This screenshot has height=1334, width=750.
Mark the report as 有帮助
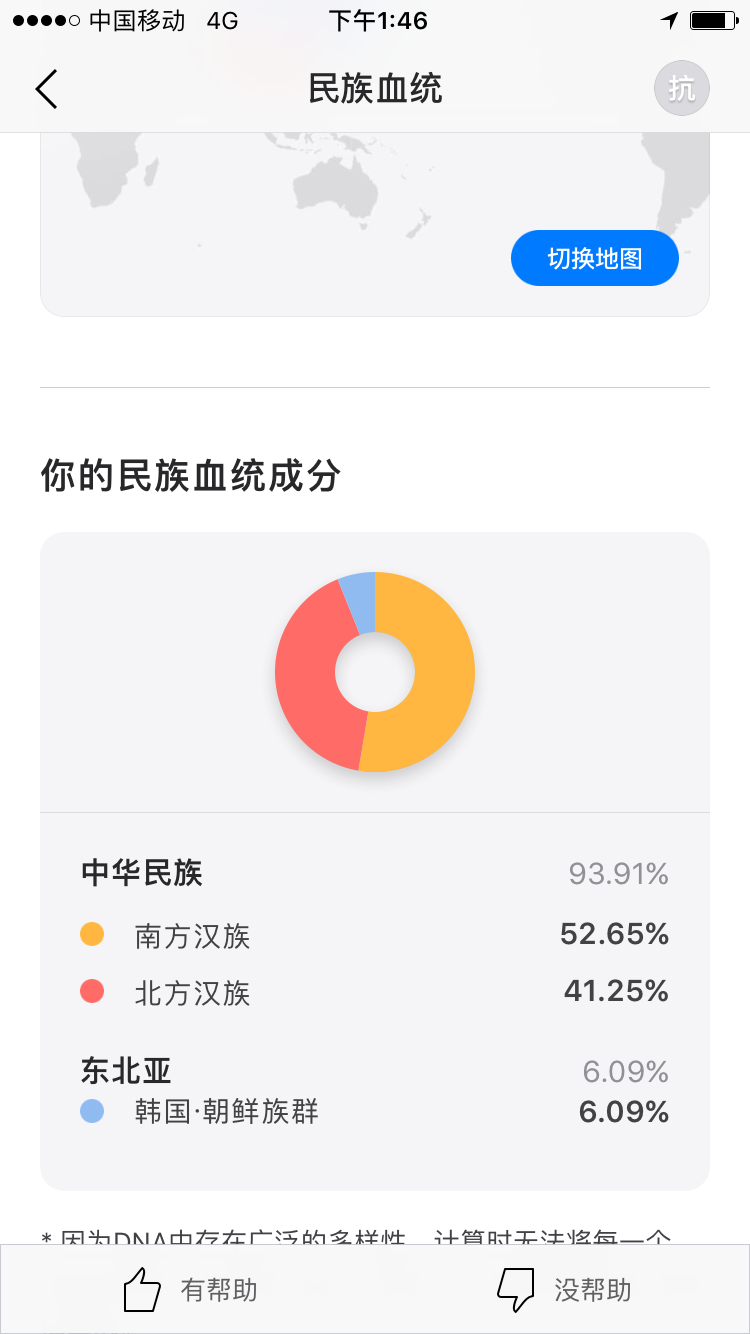[x=190, y=1290]
